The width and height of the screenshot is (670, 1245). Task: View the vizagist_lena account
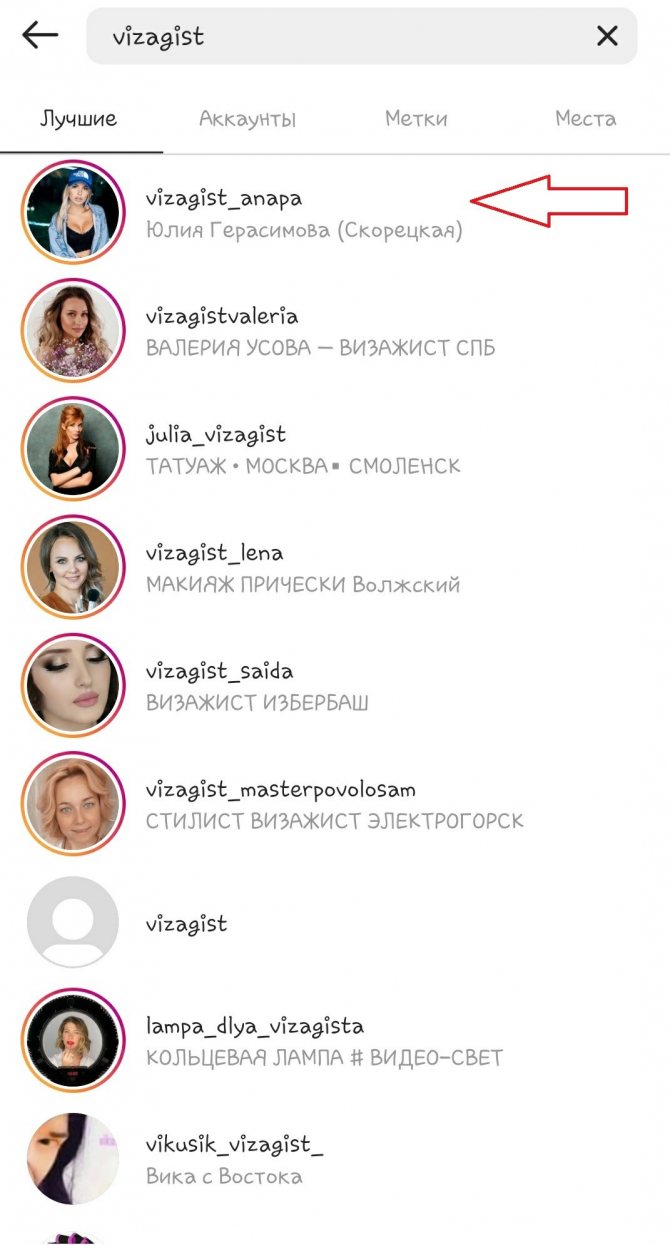click(214, 553)
